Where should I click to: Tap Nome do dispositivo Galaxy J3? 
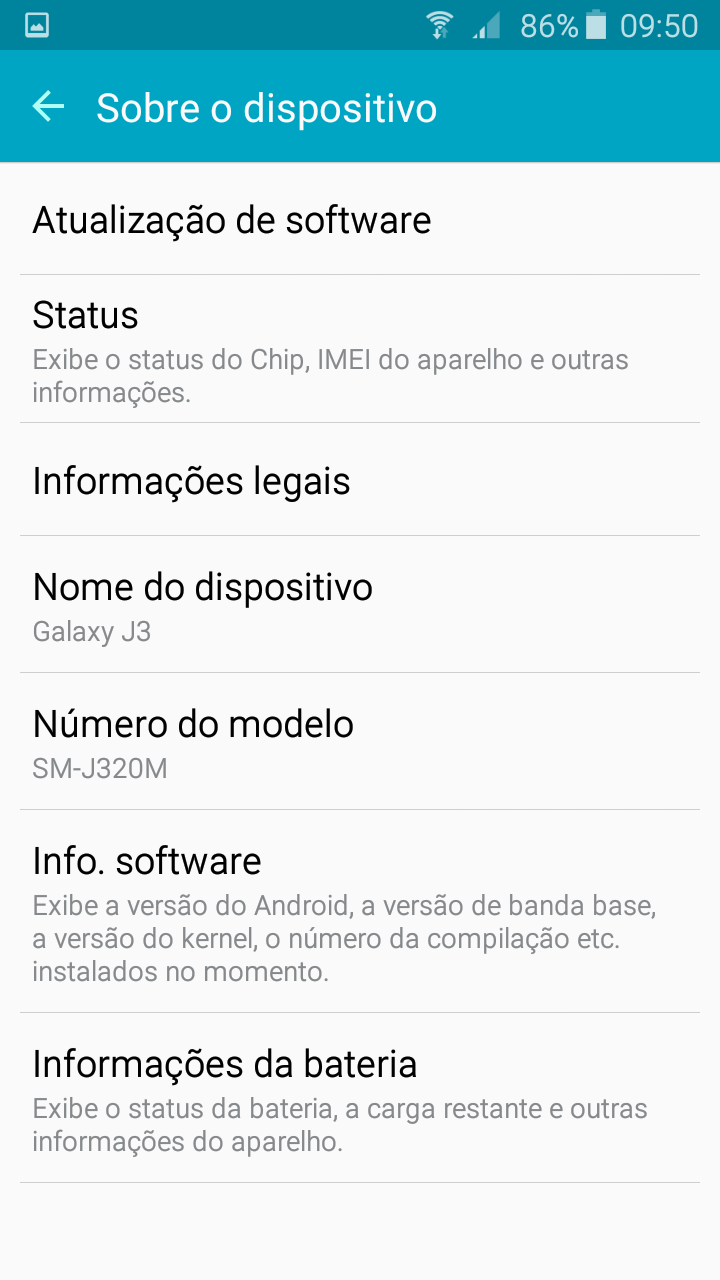coord(360,604)
